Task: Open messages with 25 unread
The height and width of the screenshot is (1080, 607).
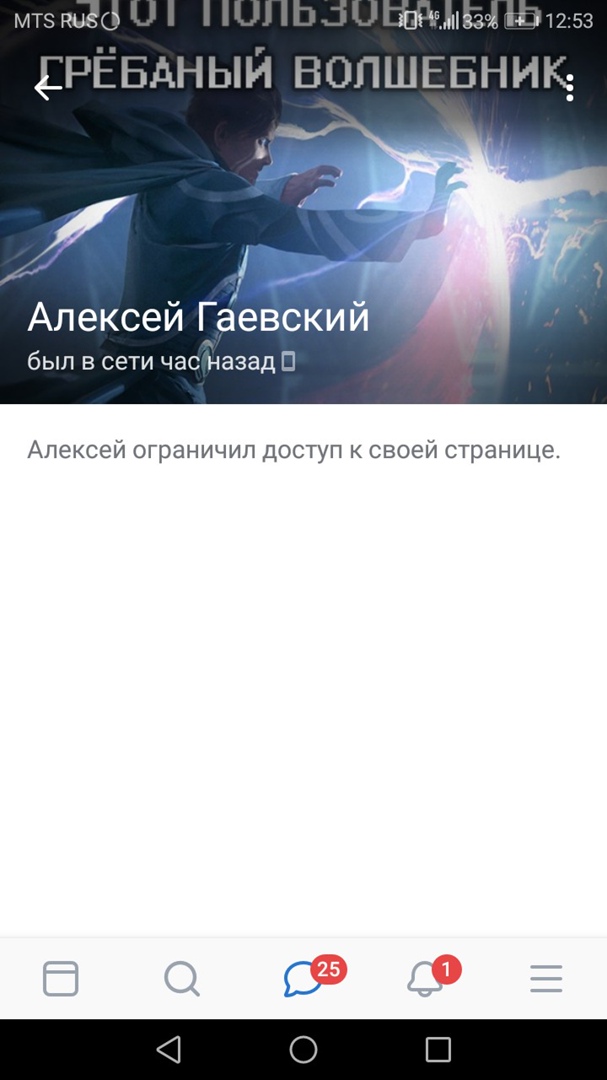Action: 304,978
